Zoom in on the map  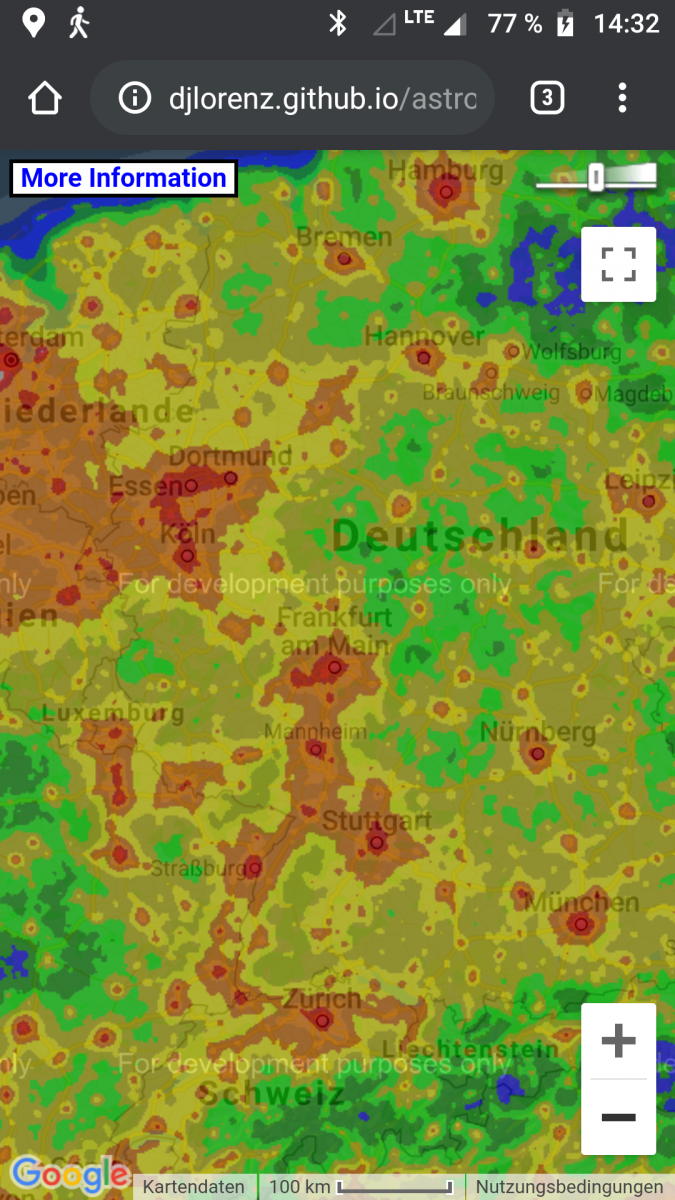coord(619,1041)
